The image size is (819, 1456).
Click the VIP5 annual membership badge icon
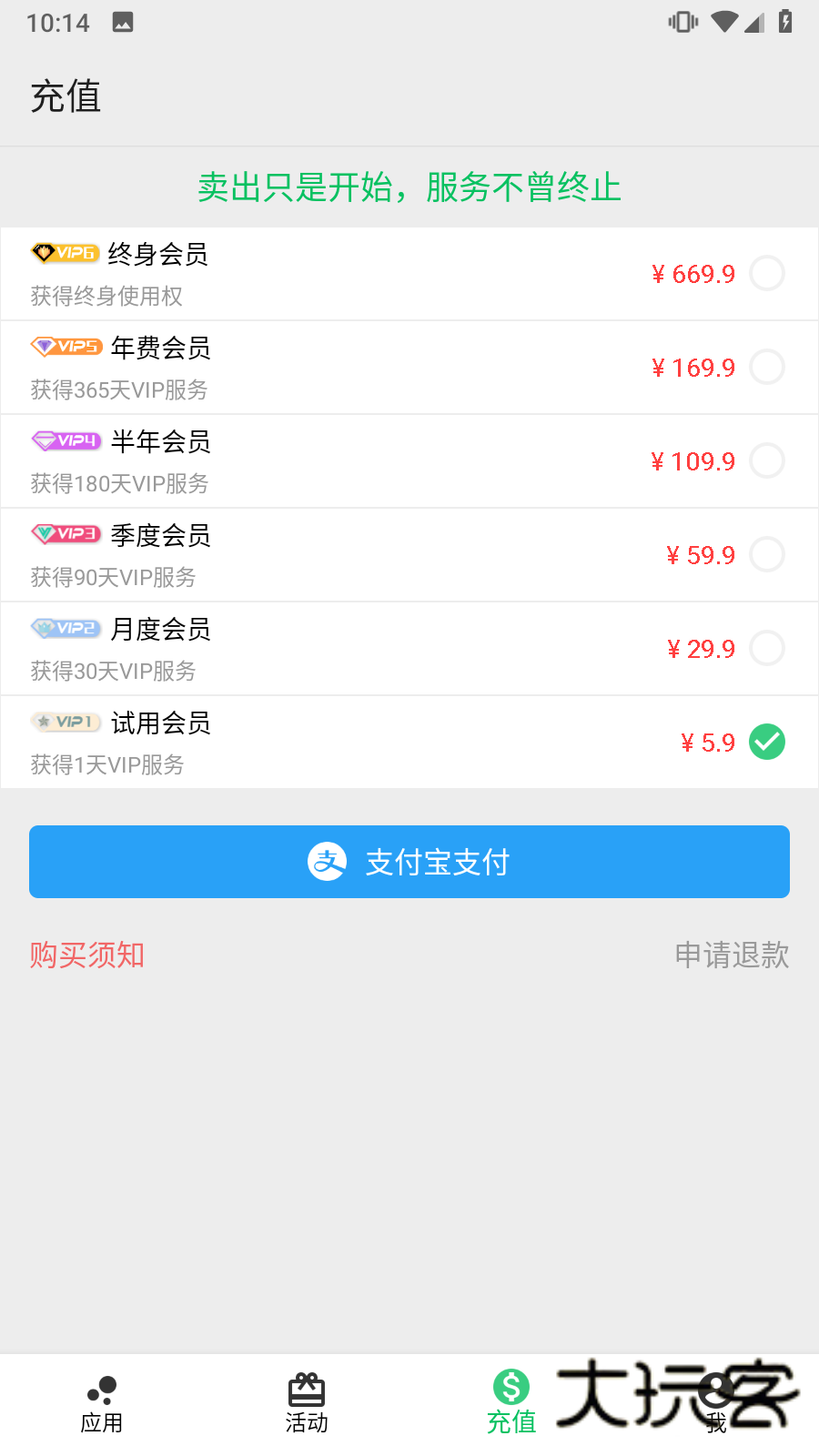click(x=66, y=348)
